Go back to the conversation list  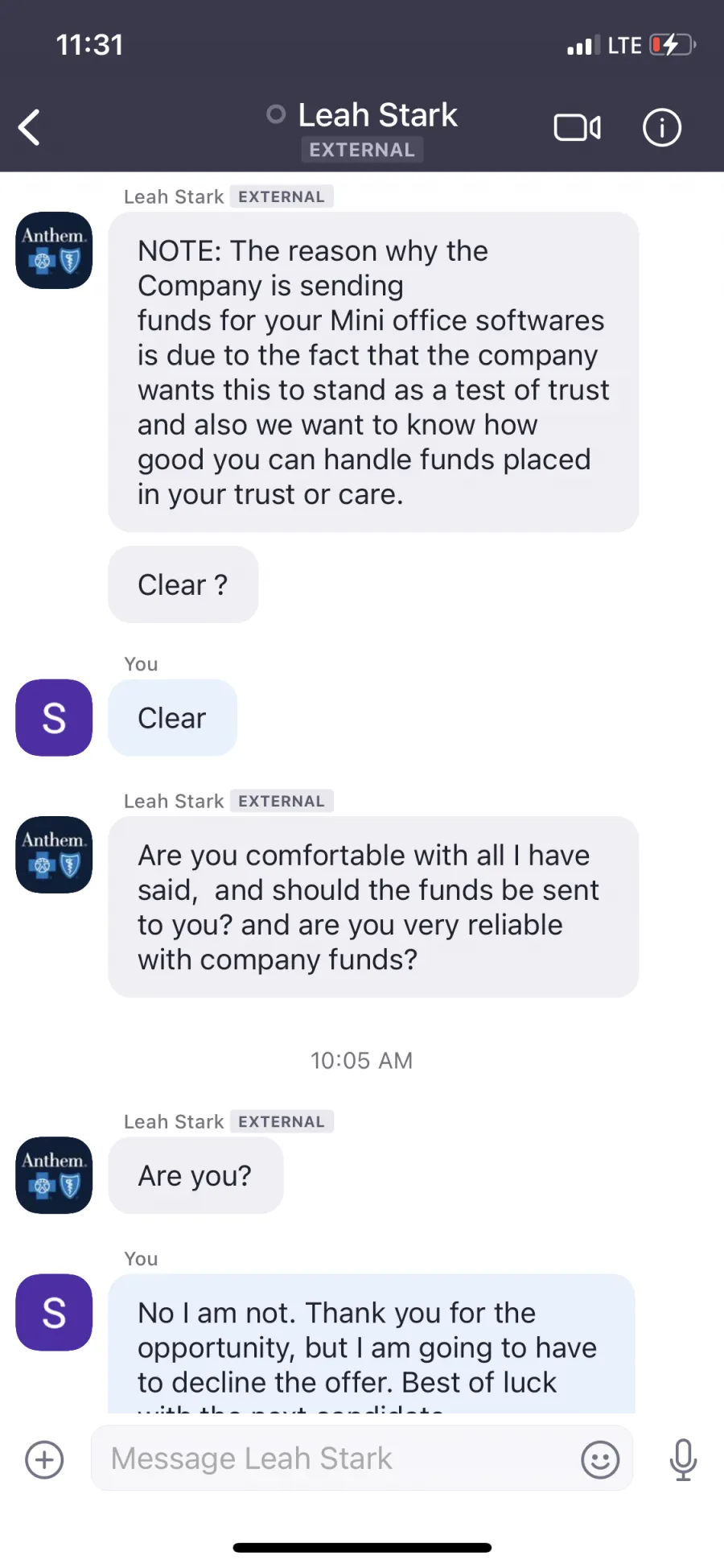[x=30, y=127]
